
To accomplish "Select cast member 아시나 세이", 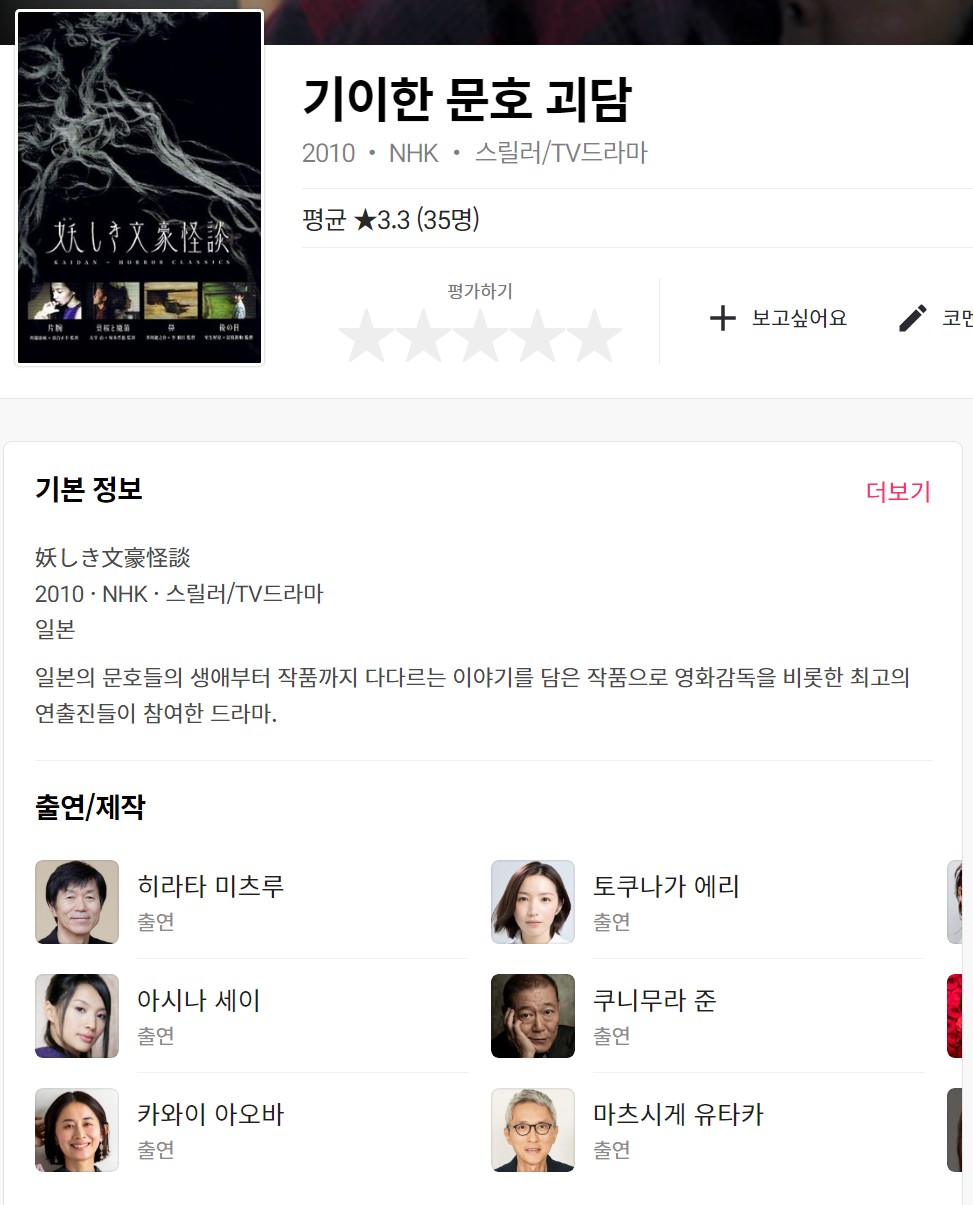I will point(199,1000).
